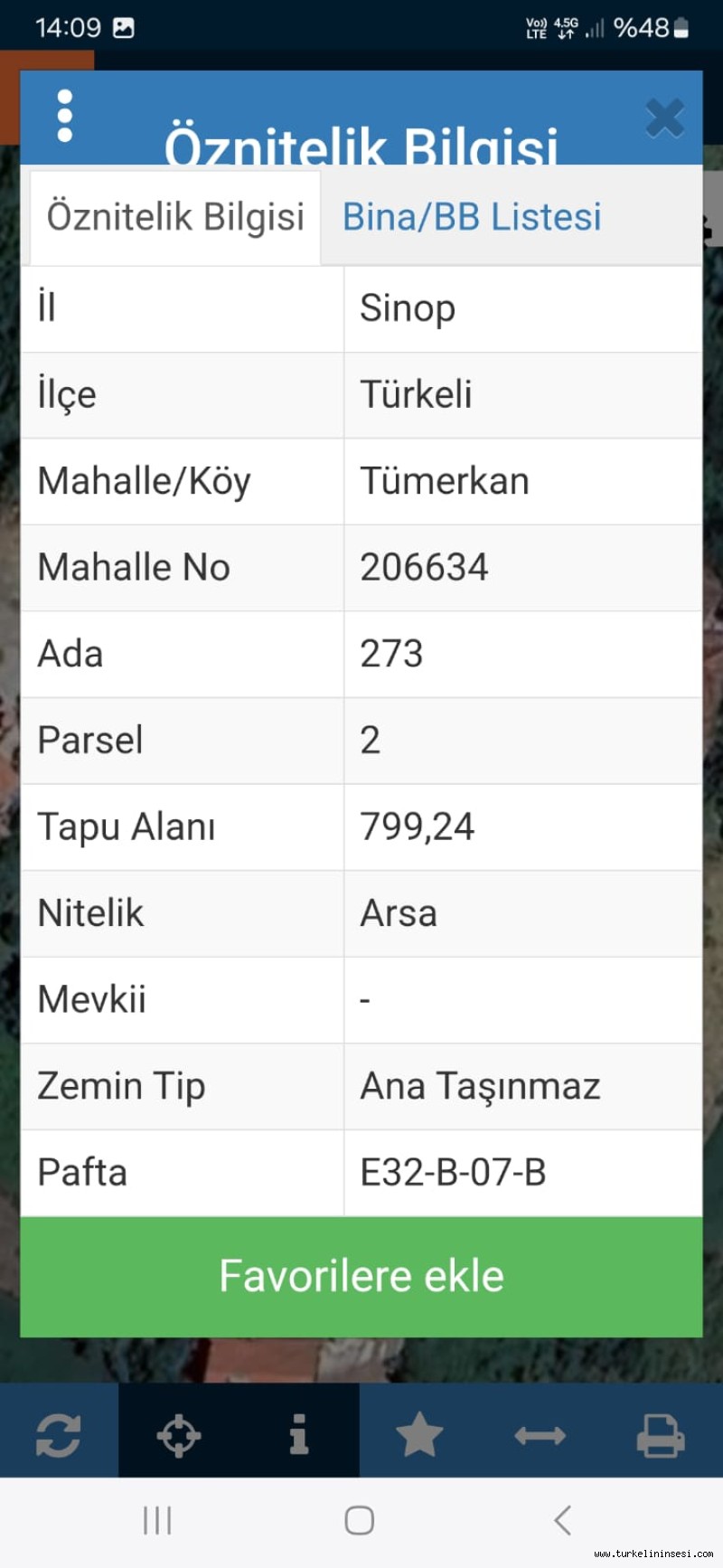
Task: Activate the crosshair location tool
Action: coord(179,1435)
